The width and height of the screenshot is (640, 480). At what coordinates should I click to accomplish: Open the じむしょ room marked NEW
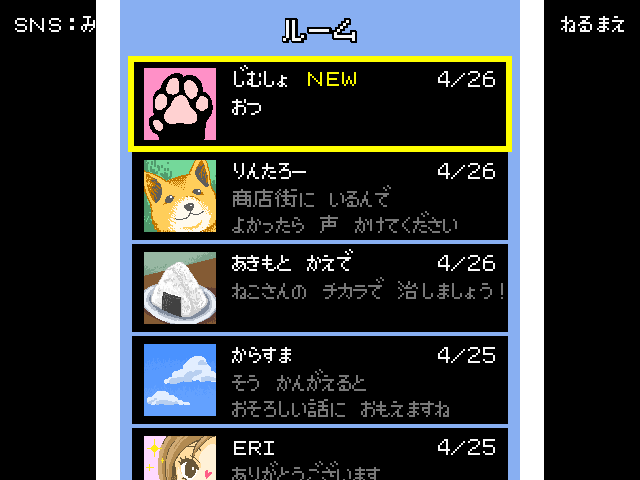pos(320,104)
